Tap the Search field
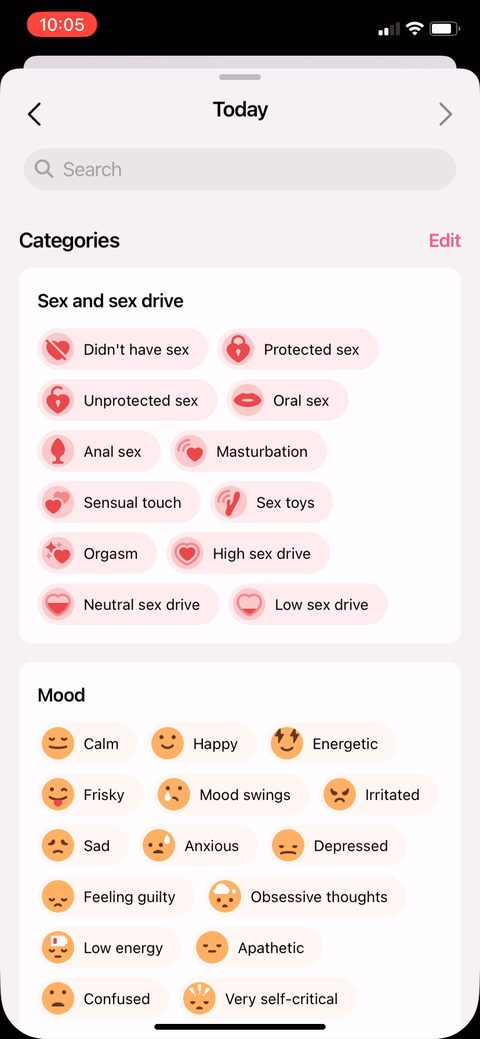The image size is (480, 1039). click(x=240, y=170)
